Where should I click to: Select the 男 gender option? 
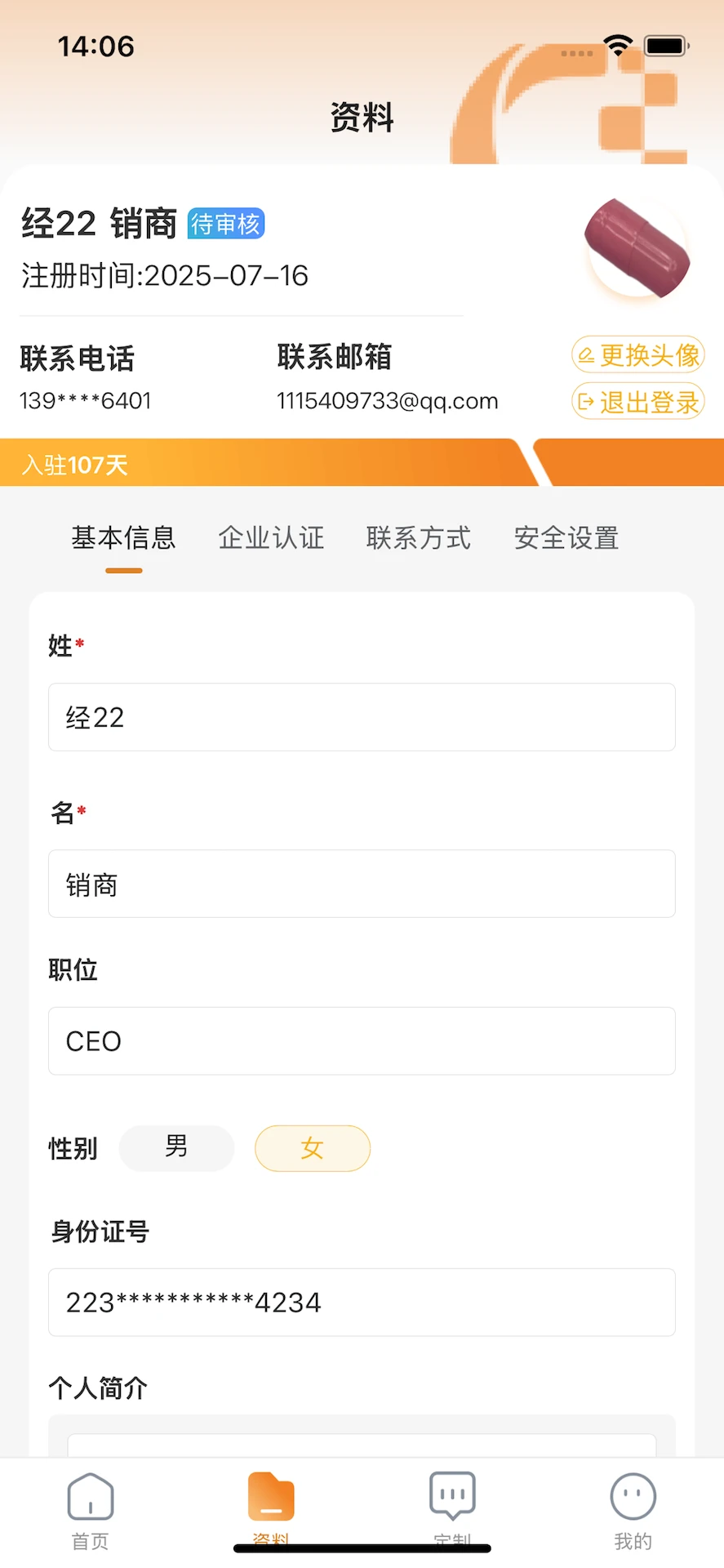pos(175,1147)
